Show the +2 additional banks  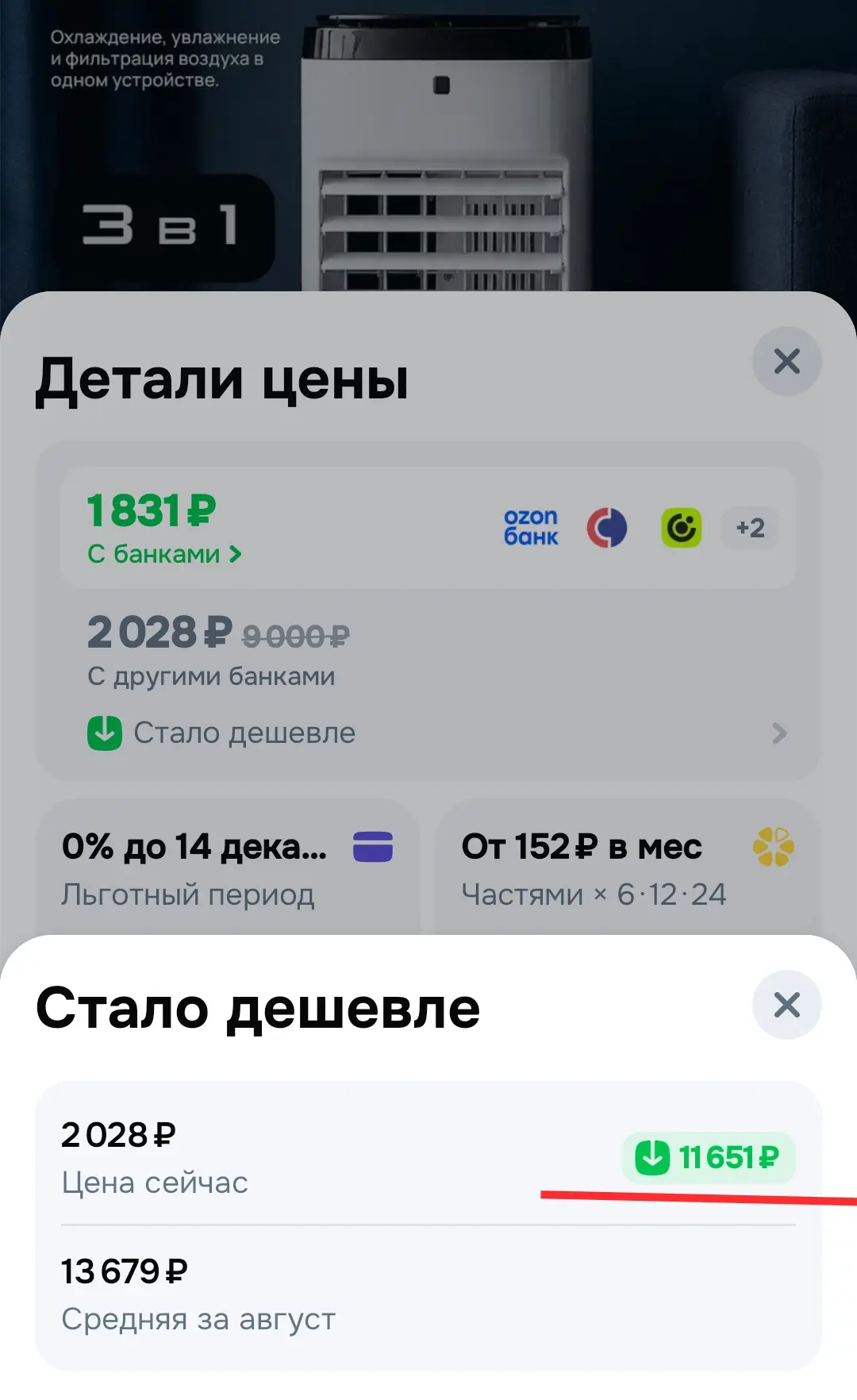[x=750, y=528]
